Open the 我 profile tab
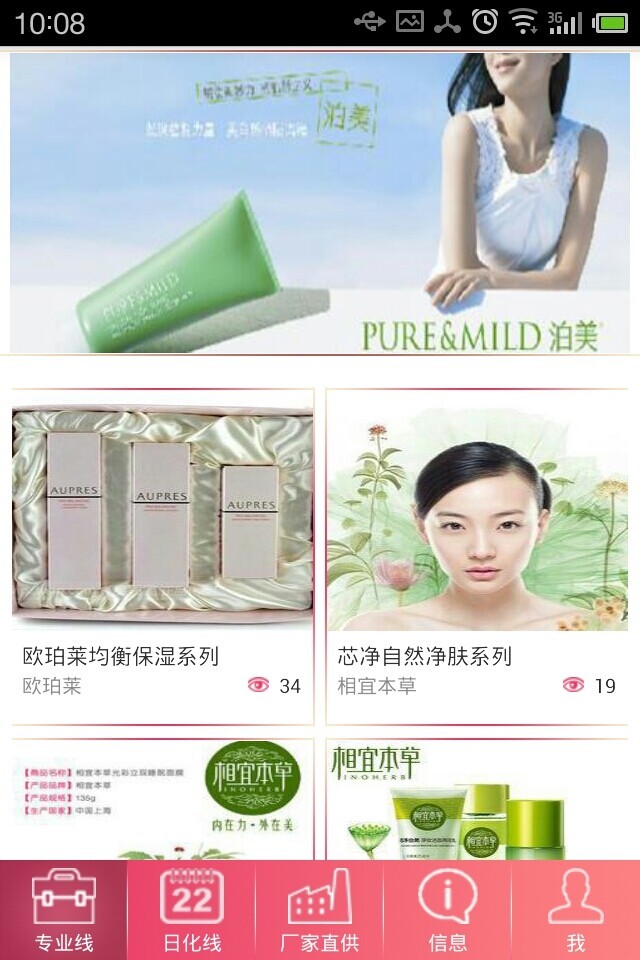The width and height of the screenshot is (640, 960). click(x=576, y=910)
